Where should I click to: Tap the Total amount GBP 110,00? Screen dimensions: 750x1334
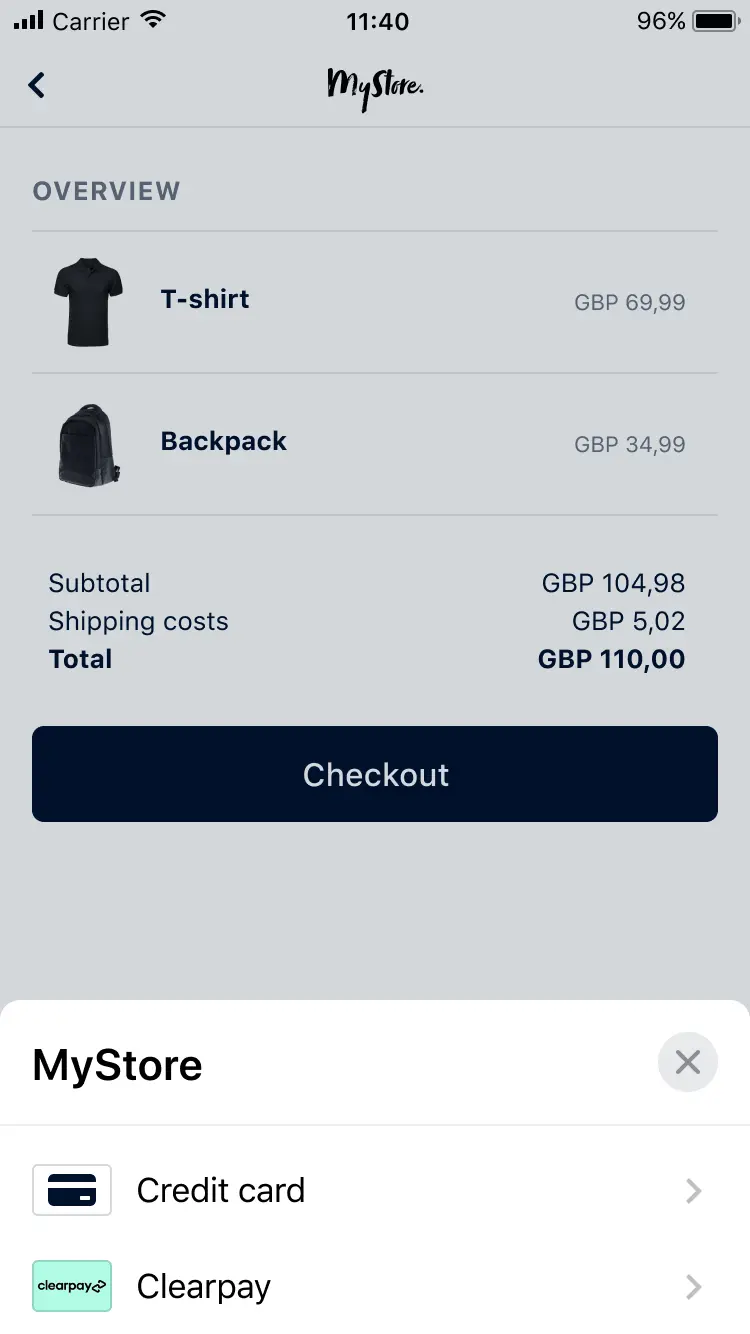click(611, 658)
